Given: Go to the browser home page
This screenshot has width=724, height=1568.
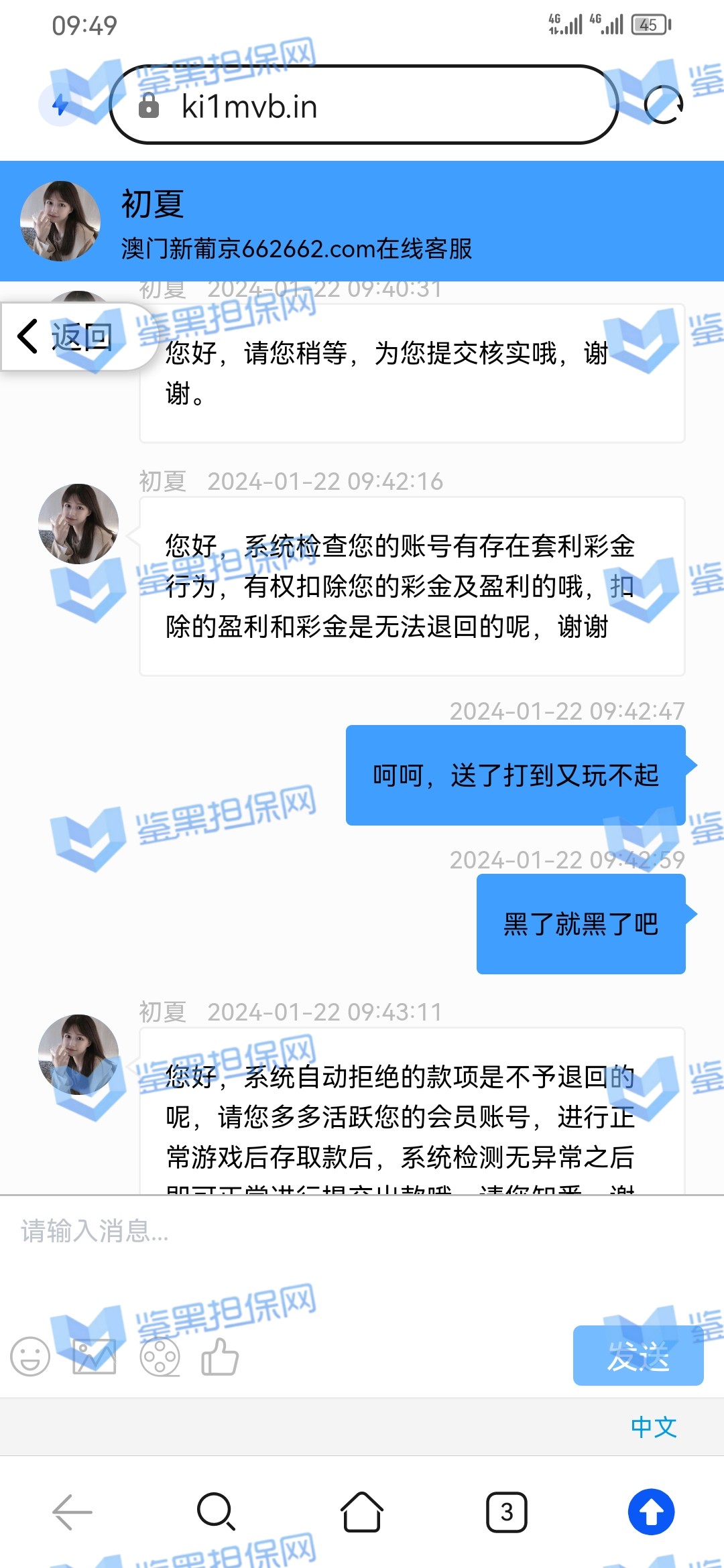Looking at the screenshot, I should coord(362,1512).
